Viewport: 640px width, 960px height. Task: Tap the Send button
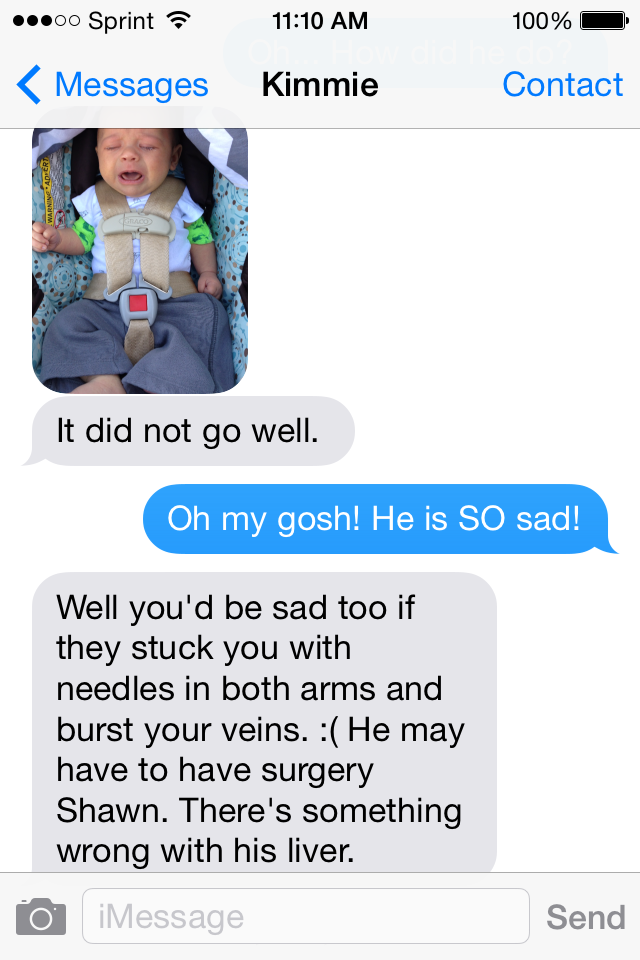585,916
